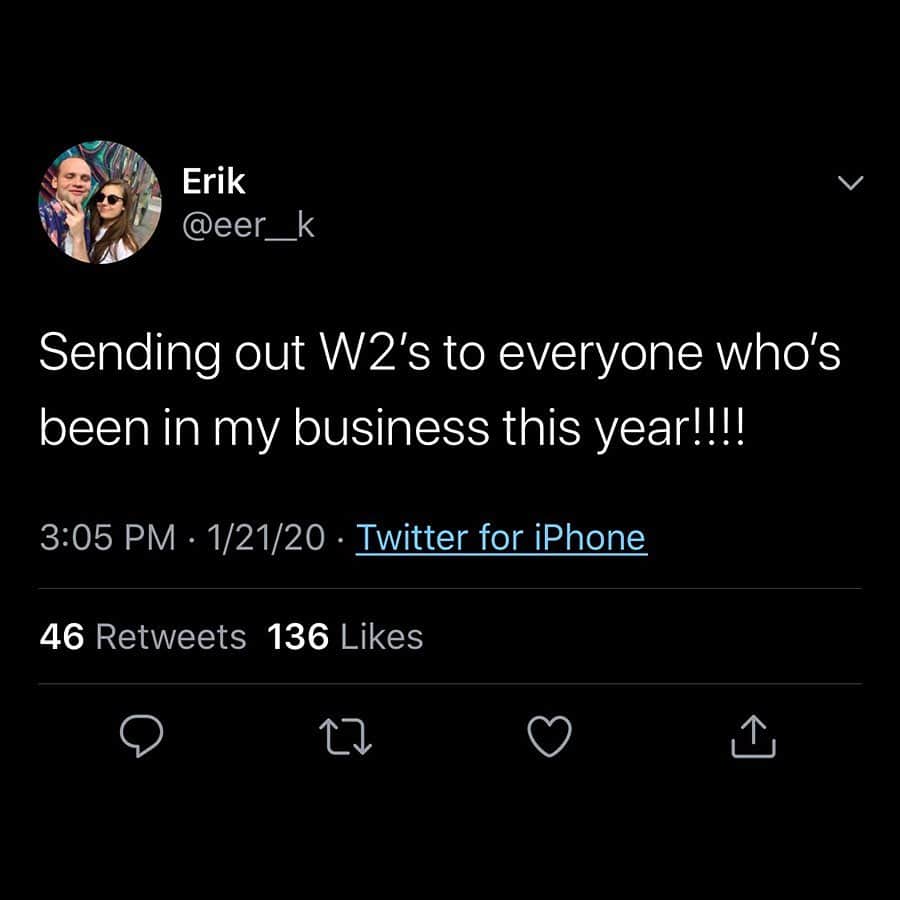This screenshot has width=900, height=900.
Task: Like the tweet about W2's
Action: pos(549,738)
